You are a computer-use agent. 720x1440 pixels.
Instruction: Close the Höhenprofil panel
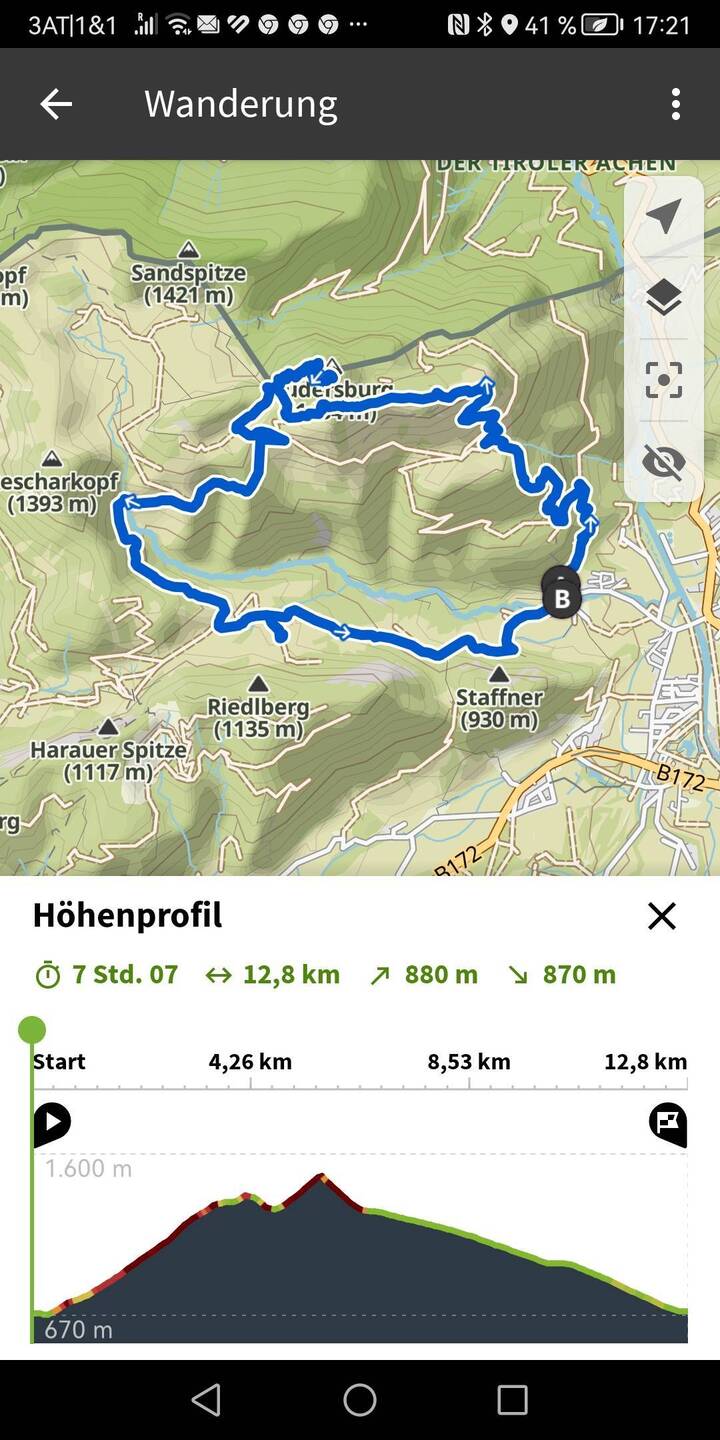(661, 915)
